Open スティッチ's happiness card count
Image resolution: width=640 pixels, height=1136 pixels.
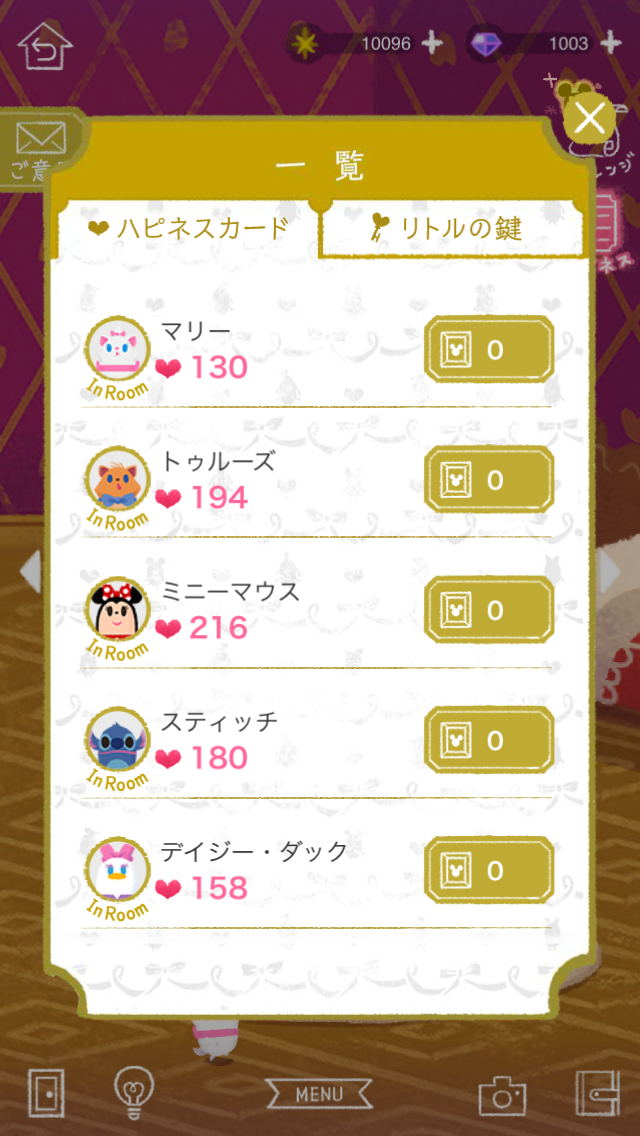point(489,740)
